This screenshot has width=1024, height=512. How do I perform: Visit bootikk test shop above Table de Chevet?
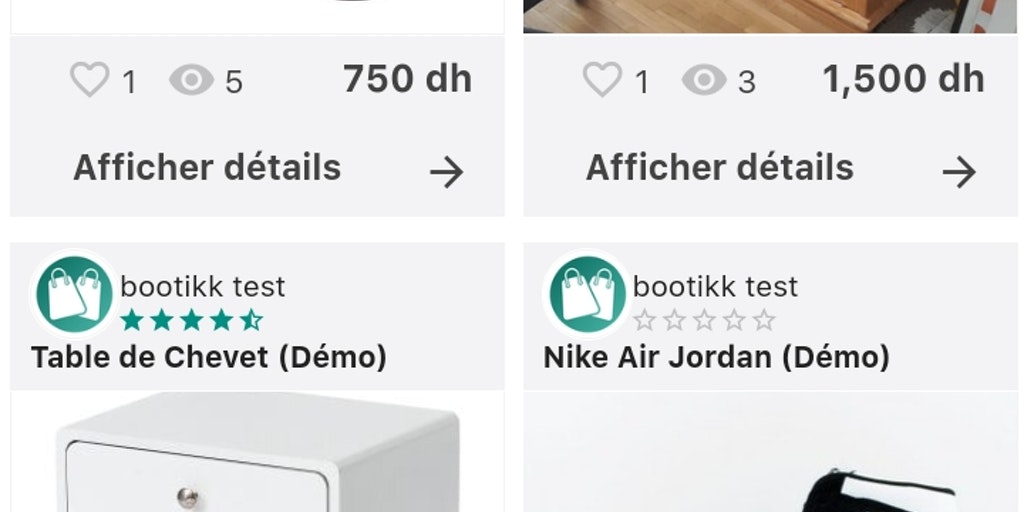[x=202, y=287]
